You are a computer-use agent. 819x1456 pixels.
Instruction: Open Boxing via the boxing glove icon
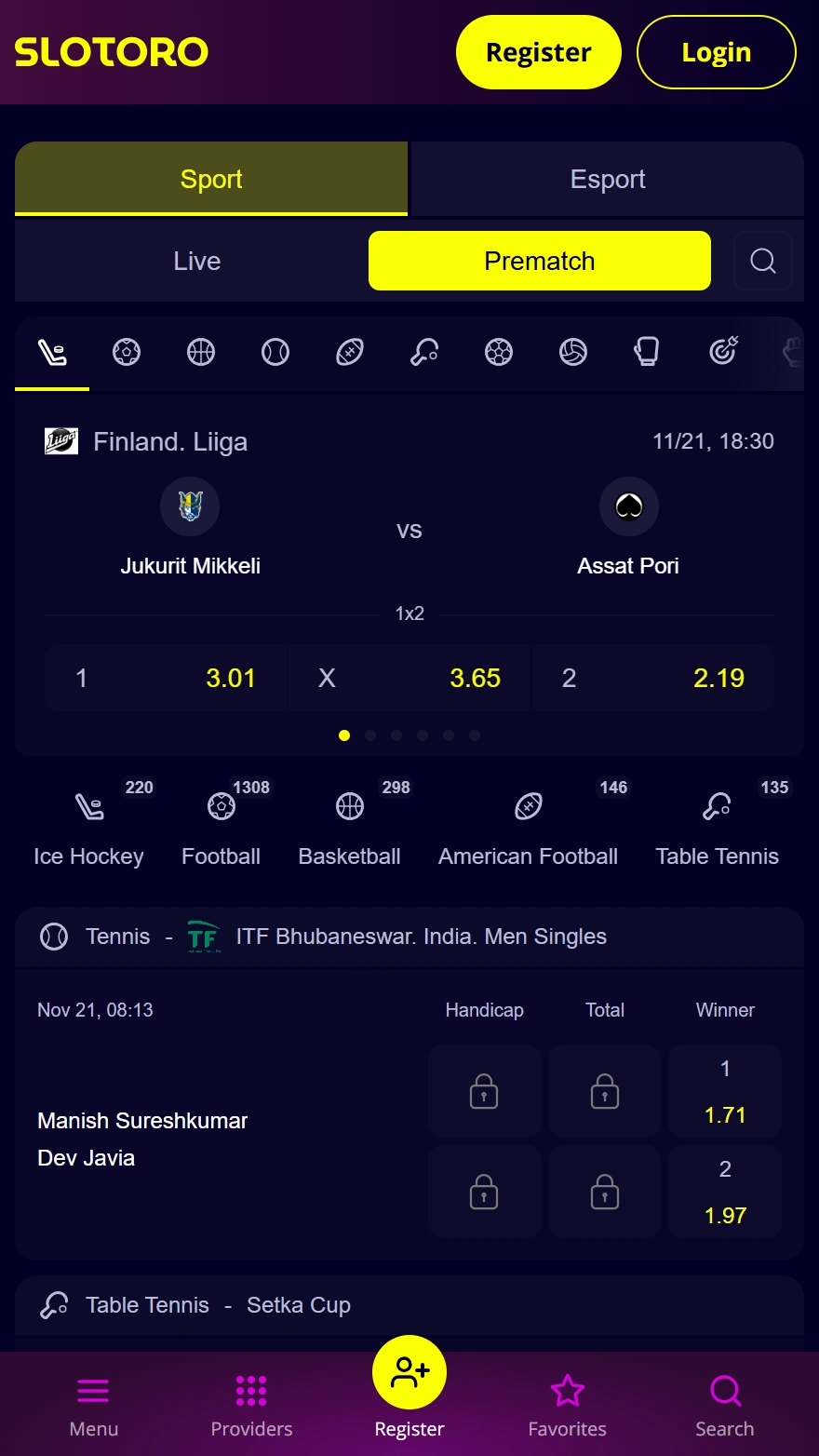pos(648,354)
